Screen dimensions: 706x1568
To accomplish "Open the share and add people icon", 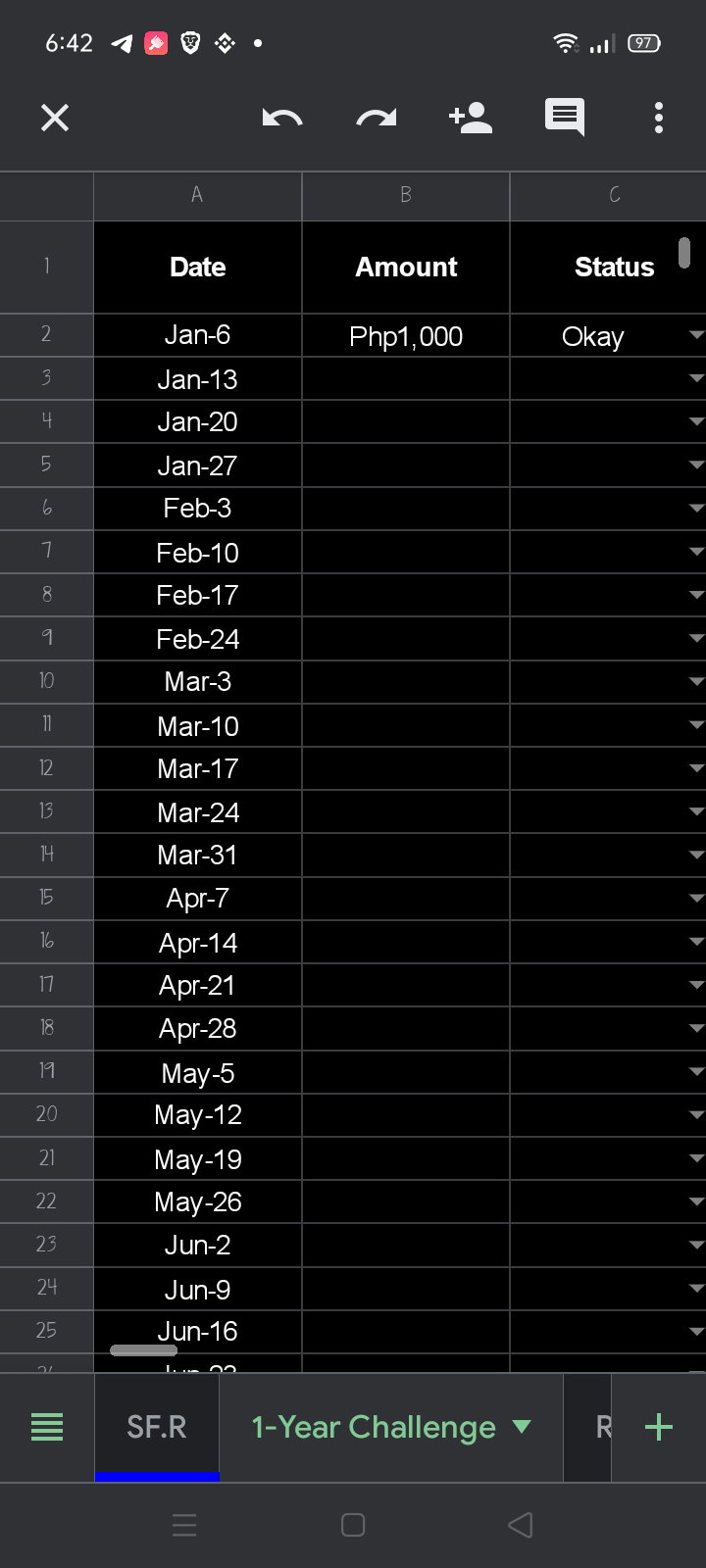I will [471, 118].
